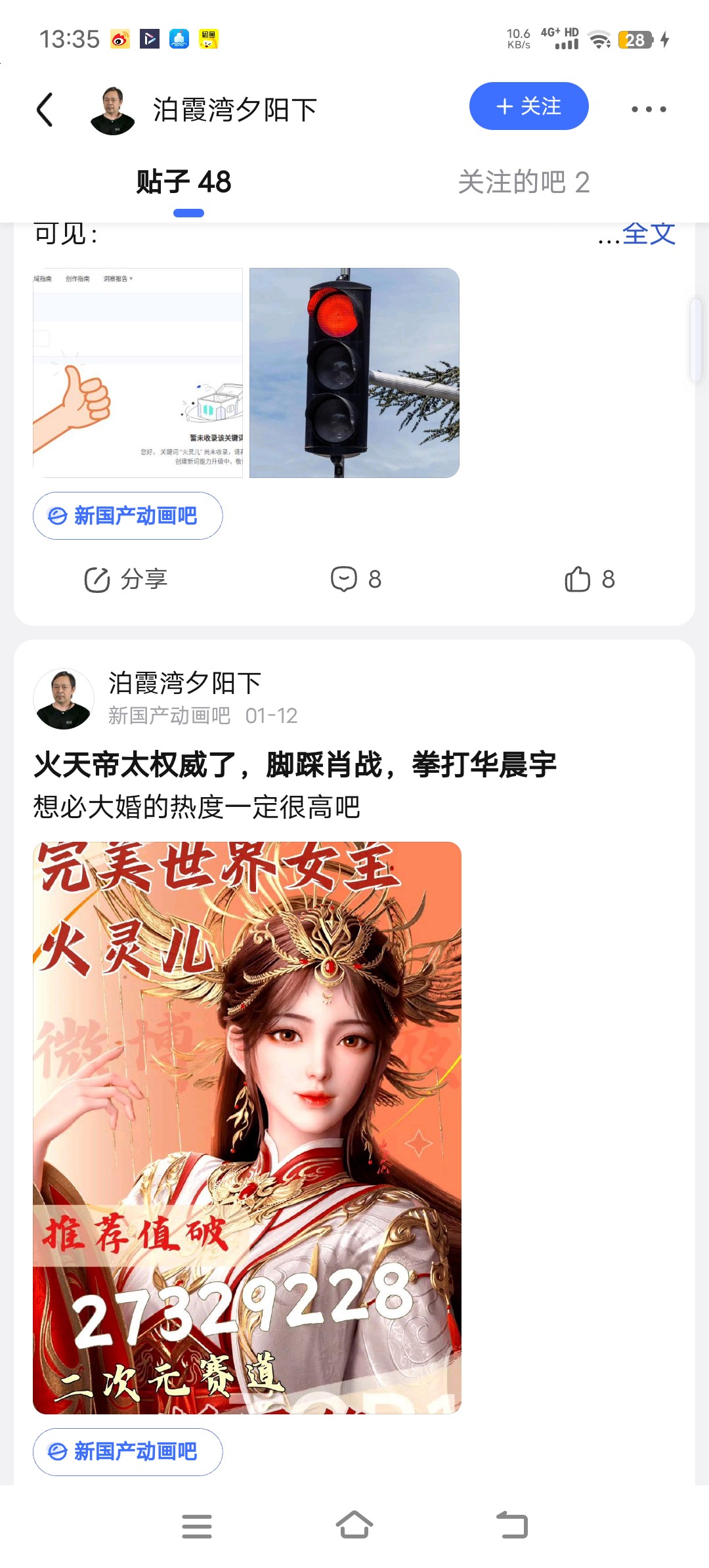Image resolution: width=709 pixels, height=1568 pixels.
Task: Open the system recent apps menu
Action: [197, 1525]
